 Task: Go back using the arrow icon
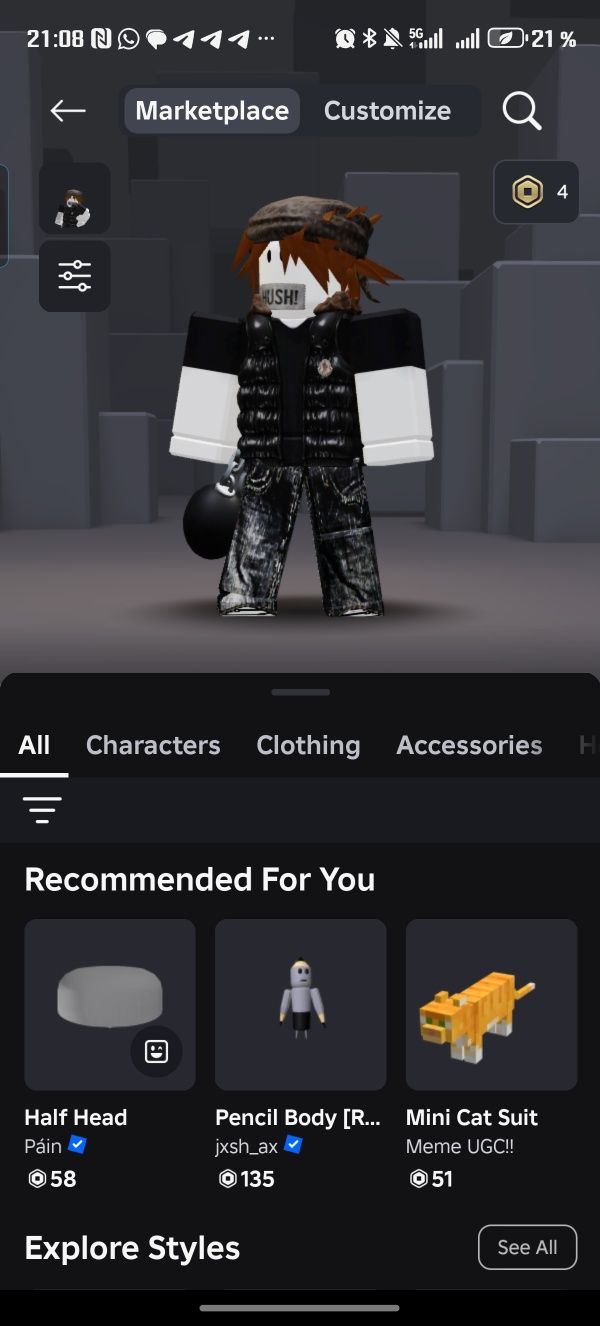(x=68, y=111)
